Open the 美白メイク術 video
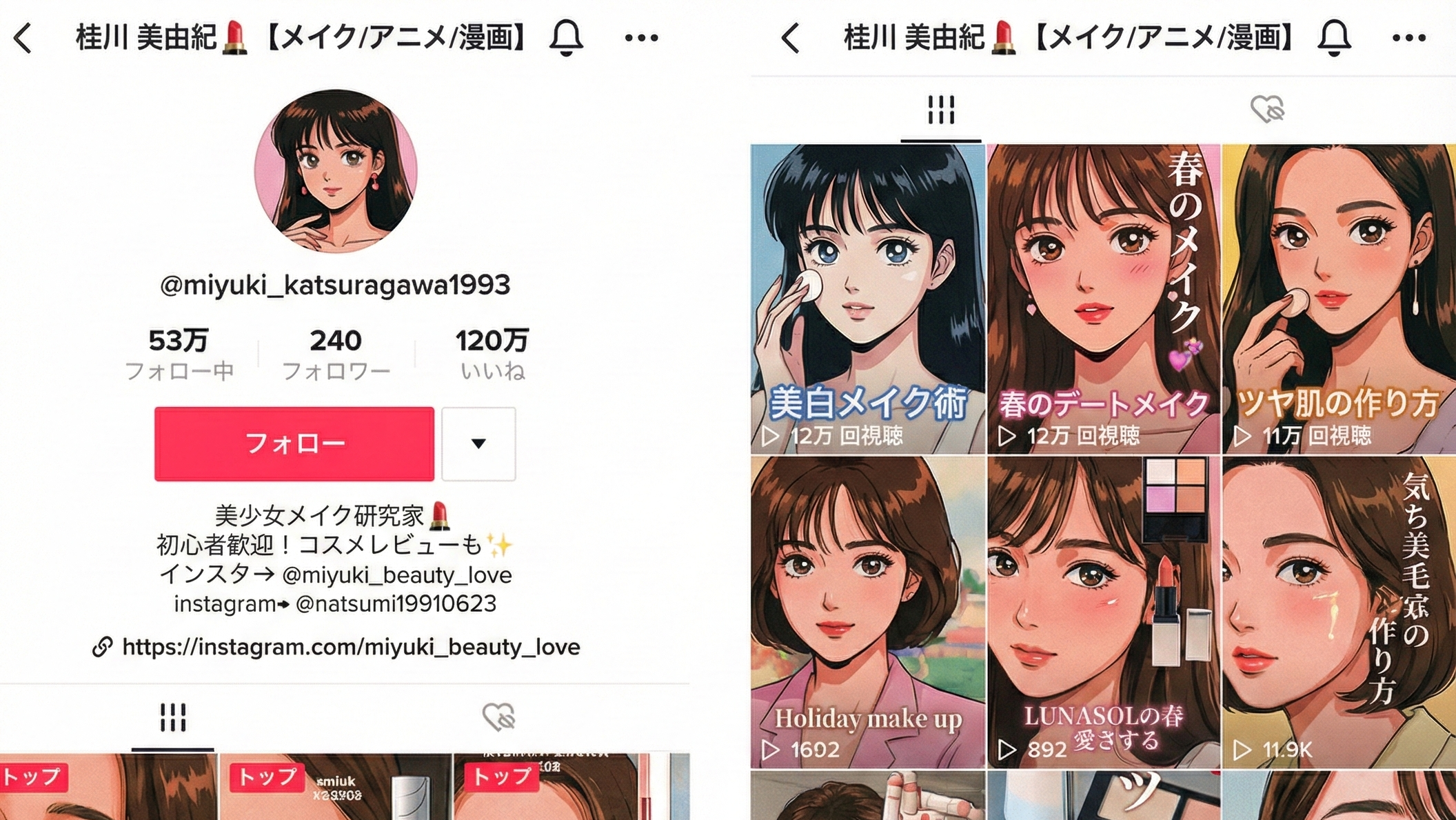The width and height of the screenshot is (1456, 820). coord(868,298)
